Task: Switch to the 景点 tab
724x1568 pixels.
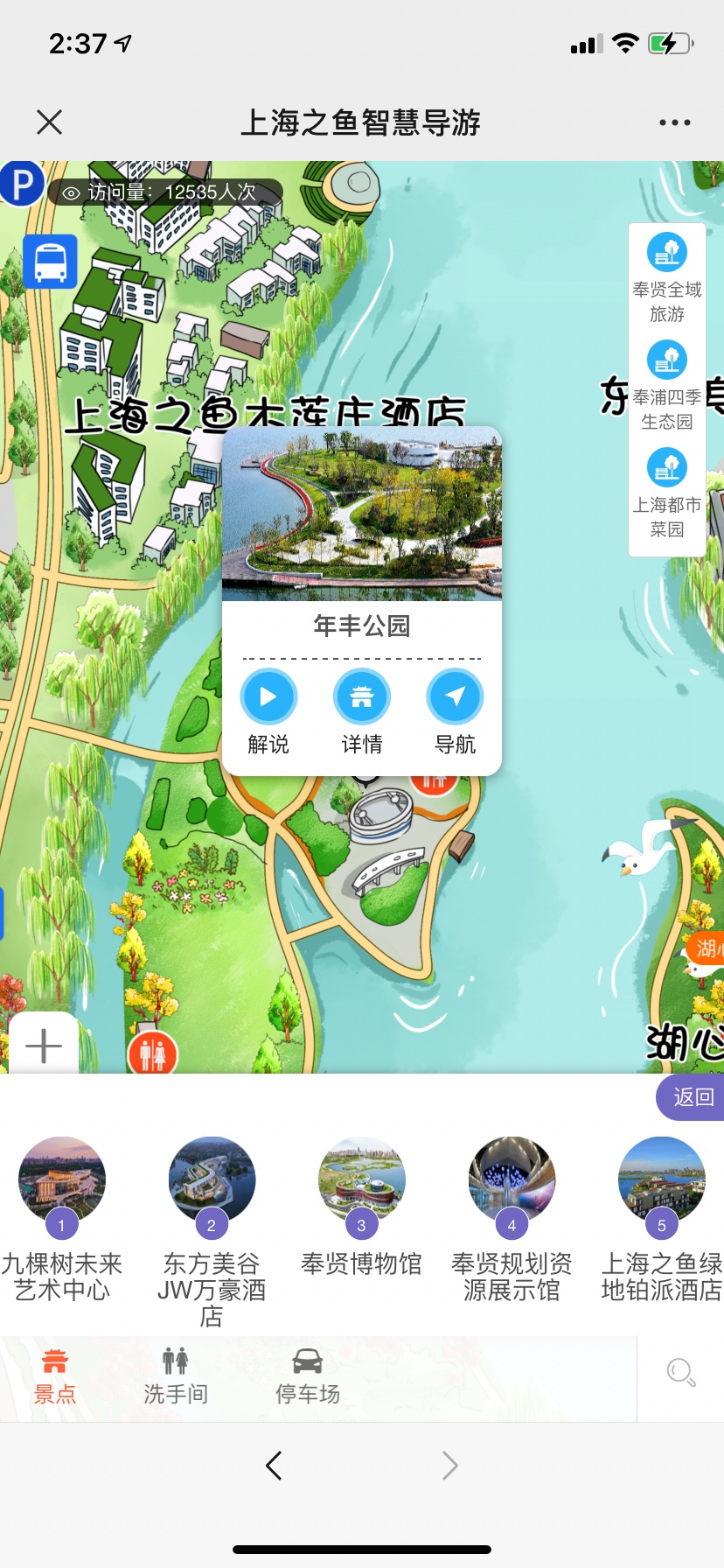Action: [x=55, y=1376]
